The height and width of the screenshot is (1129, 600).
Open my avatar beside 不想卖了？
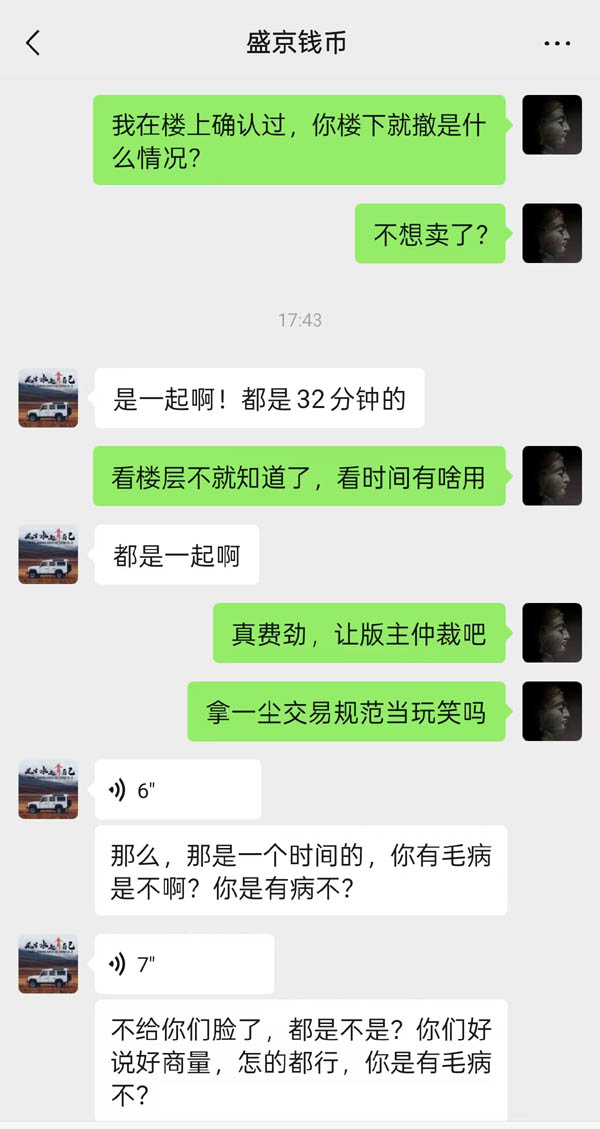click(x=551, y=234)
